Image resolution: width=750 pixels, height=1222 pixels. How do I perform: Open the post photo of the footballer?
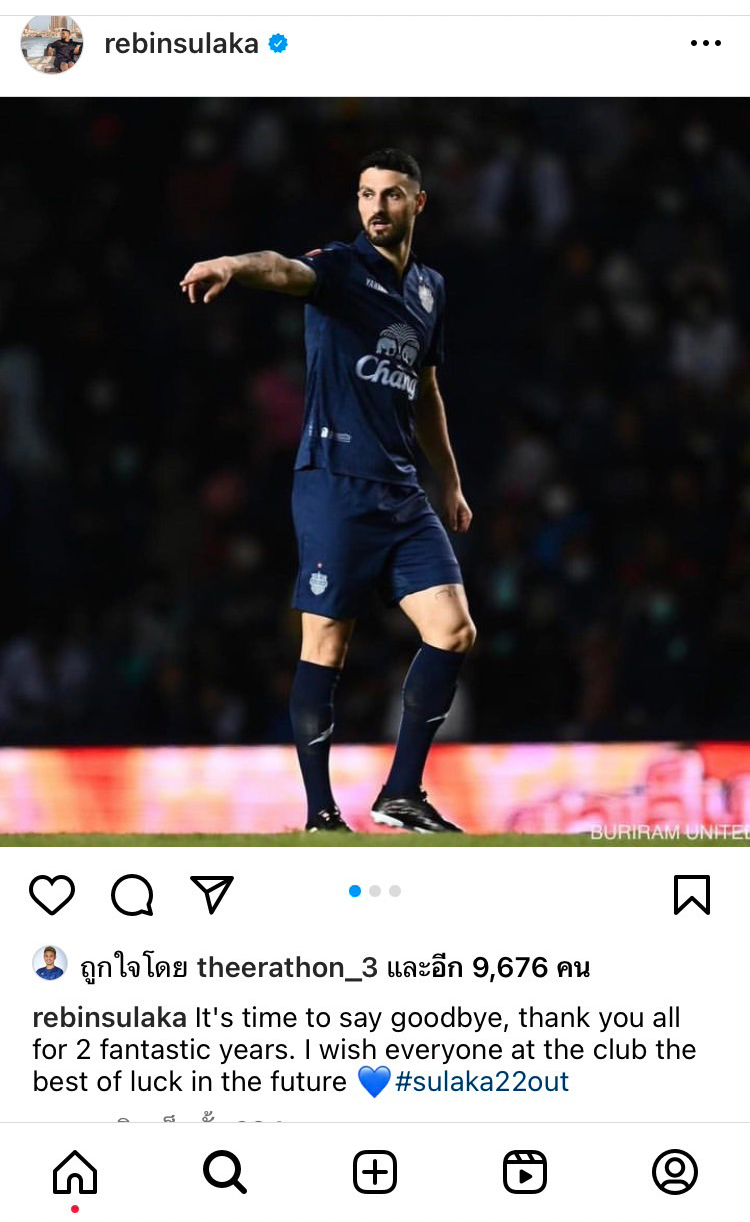tap(375, 470)
